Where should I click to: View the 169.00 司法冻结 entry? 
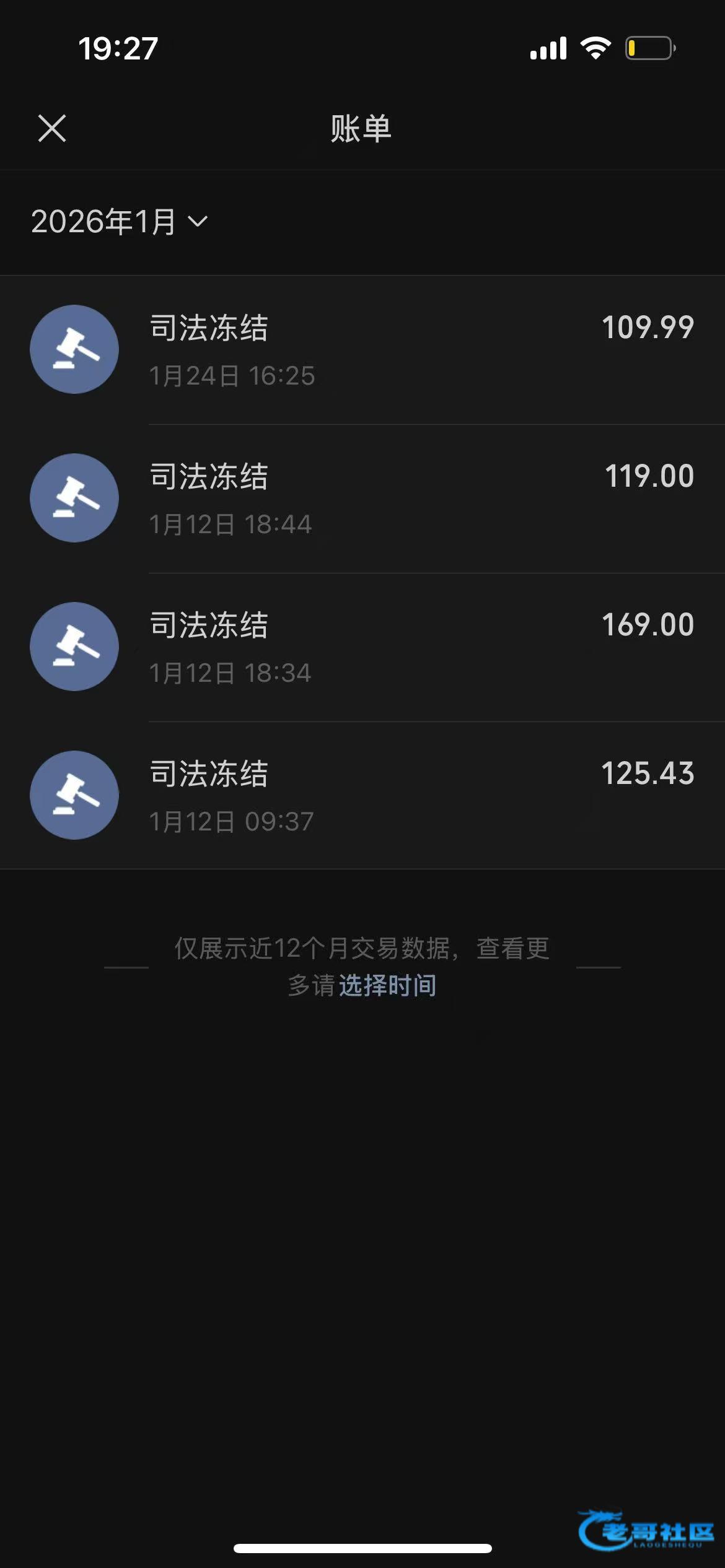point(362,647)
